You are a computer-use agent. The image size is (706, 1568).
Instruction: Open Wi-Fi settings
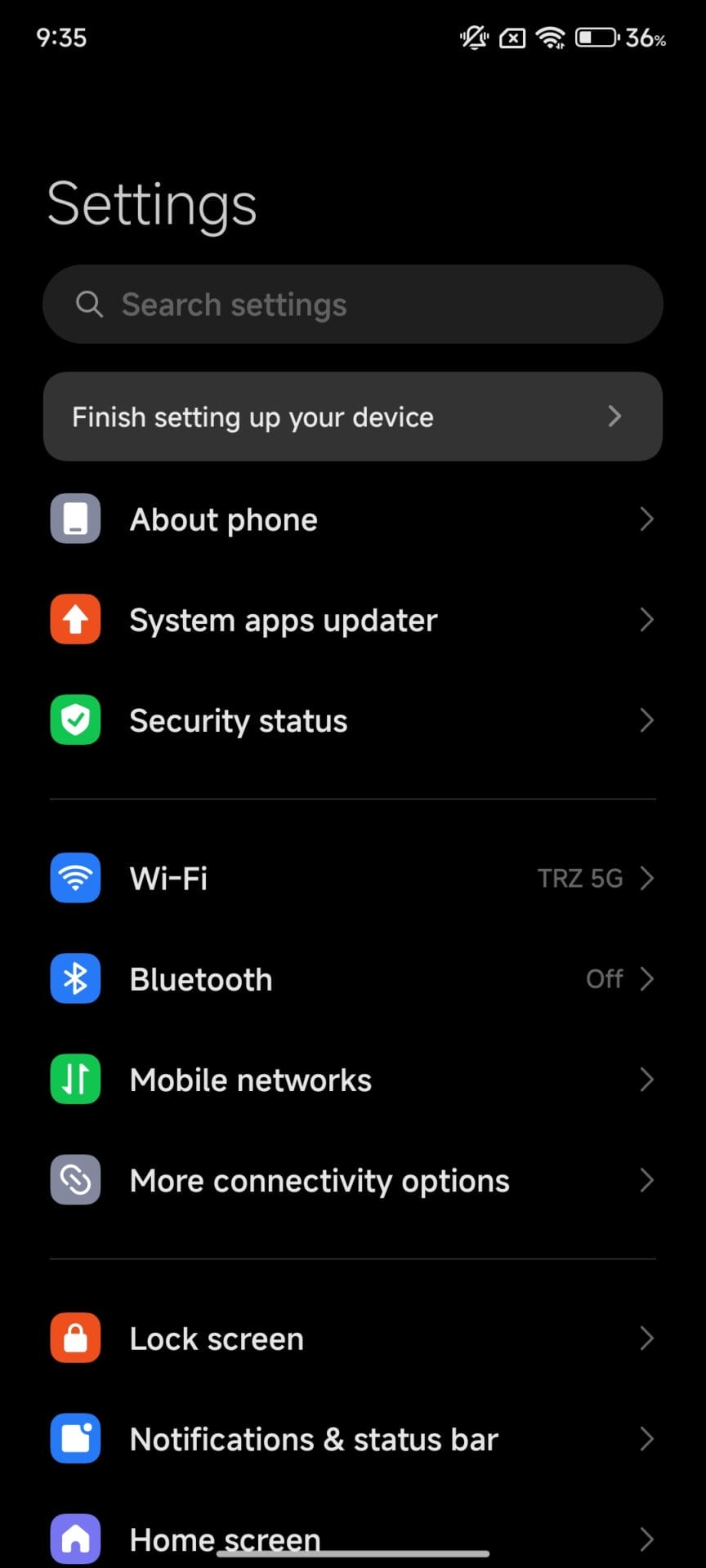coord(351,879)
